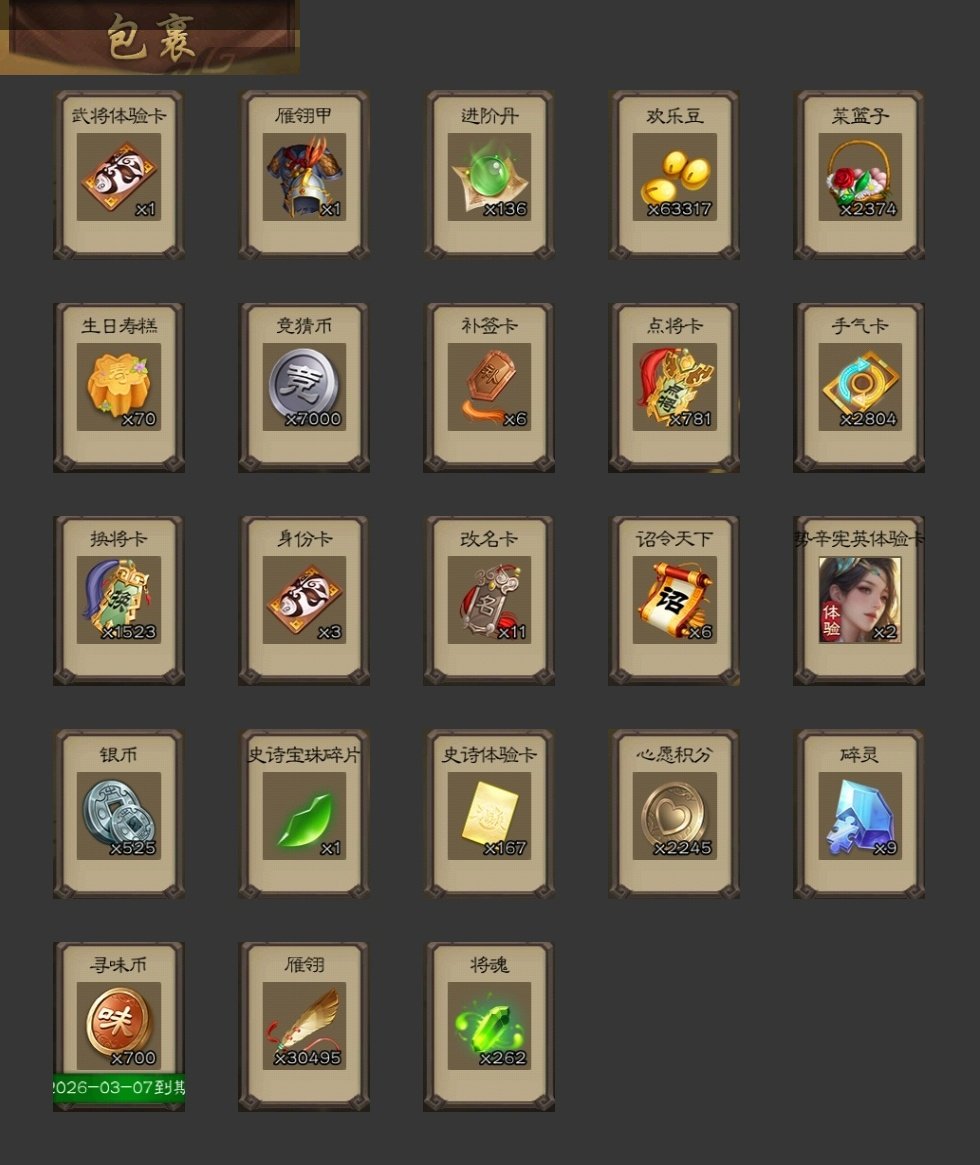Viewport: 980px width, 1165px height.
Task: Open the 改名卡 rename card
Action: [489, 600]
